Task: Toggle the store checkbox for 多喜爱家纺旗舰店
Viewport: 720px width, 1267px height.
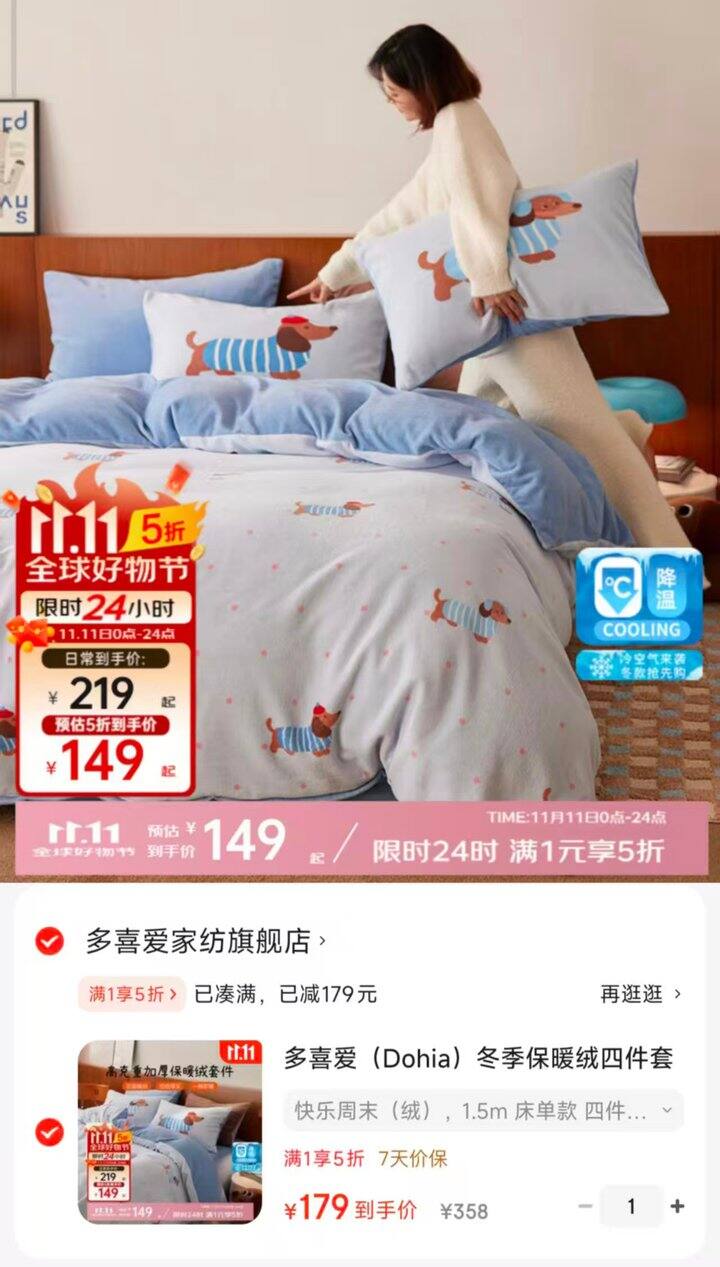Action: point(49,941)
